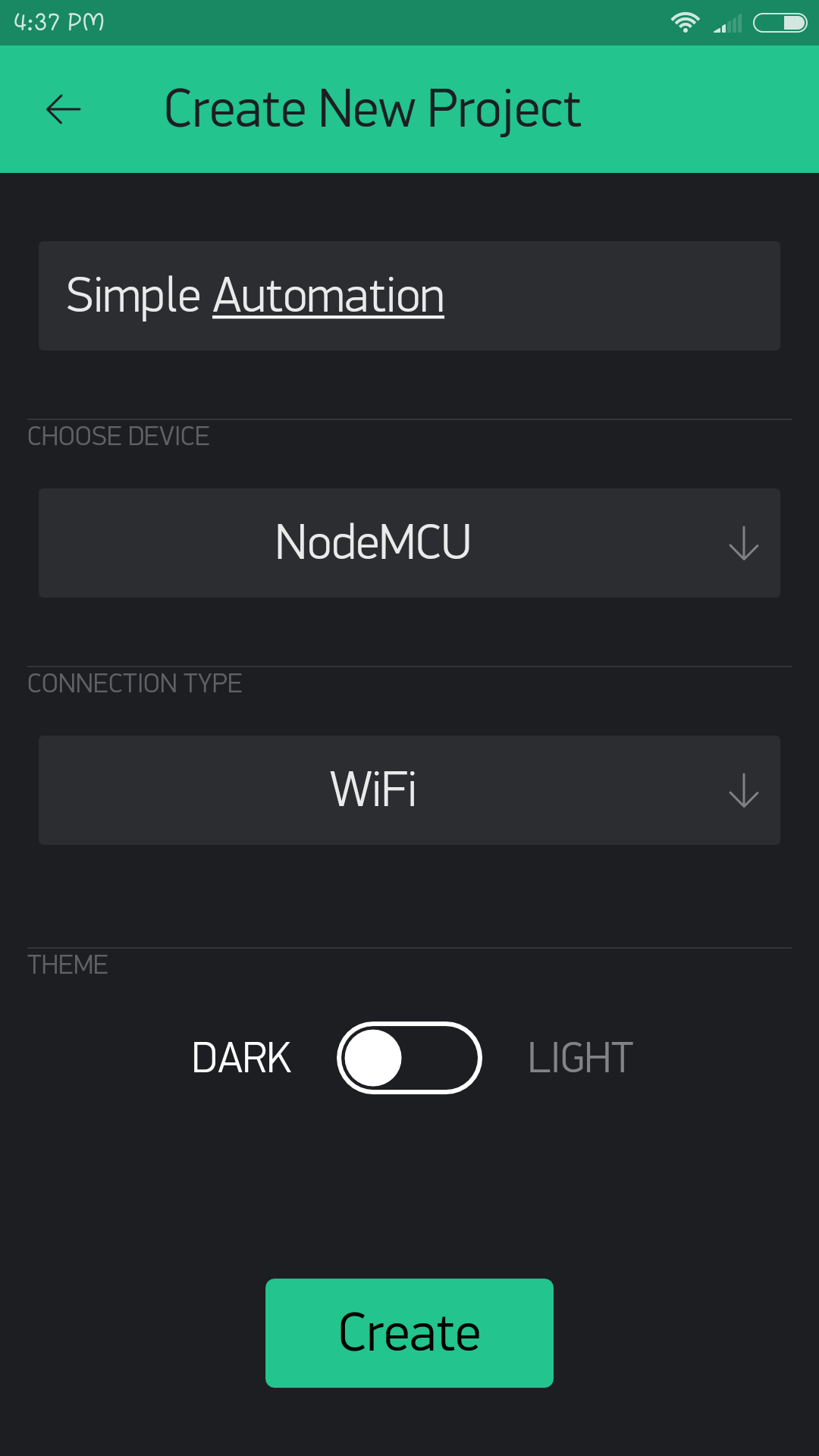The width and height of the screenshot is (819, 1456).
Task: Go back using the arrow icon
Action: pos(64,109)
